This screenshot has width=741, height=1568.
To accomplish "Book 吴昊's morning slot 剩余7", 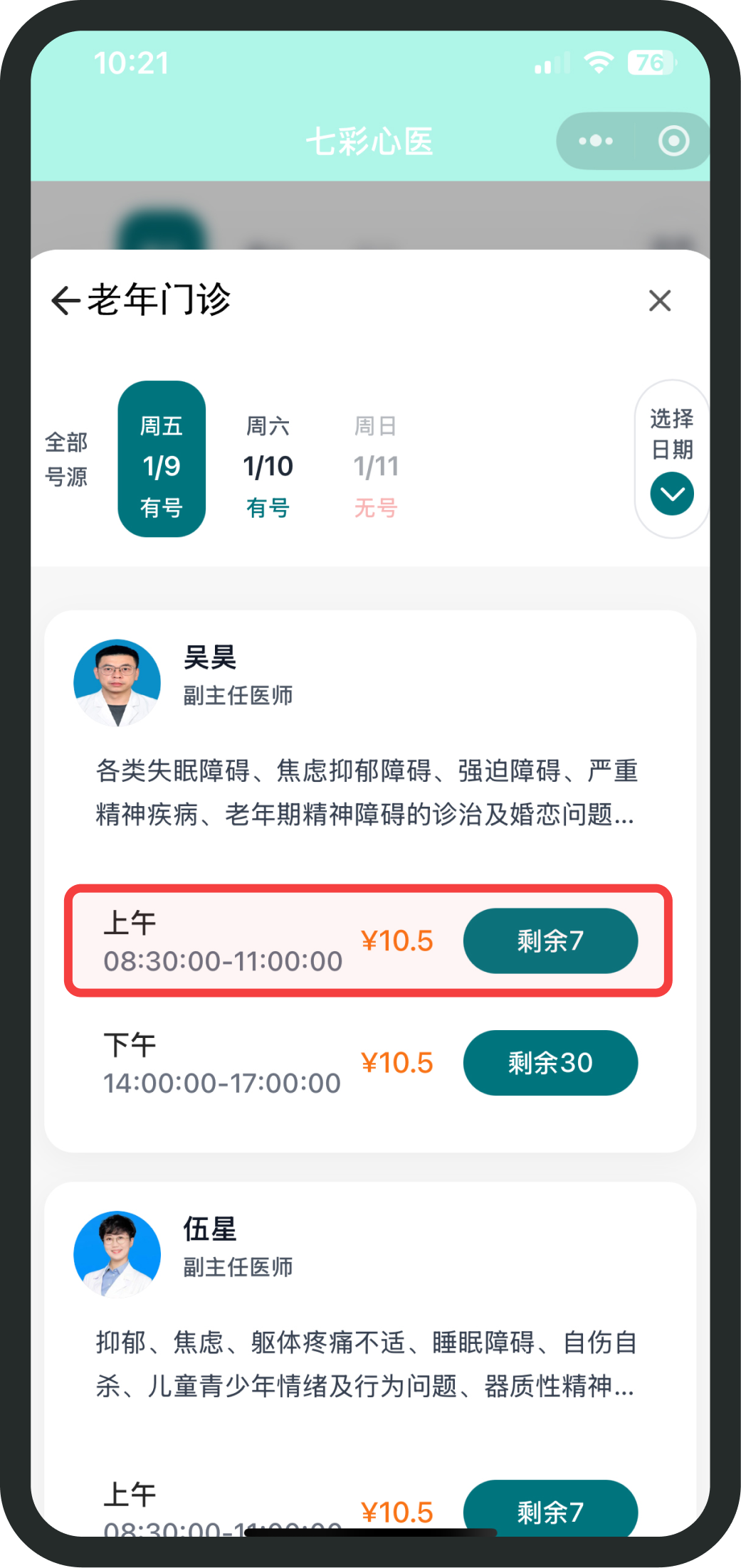I will coord(550,941).
